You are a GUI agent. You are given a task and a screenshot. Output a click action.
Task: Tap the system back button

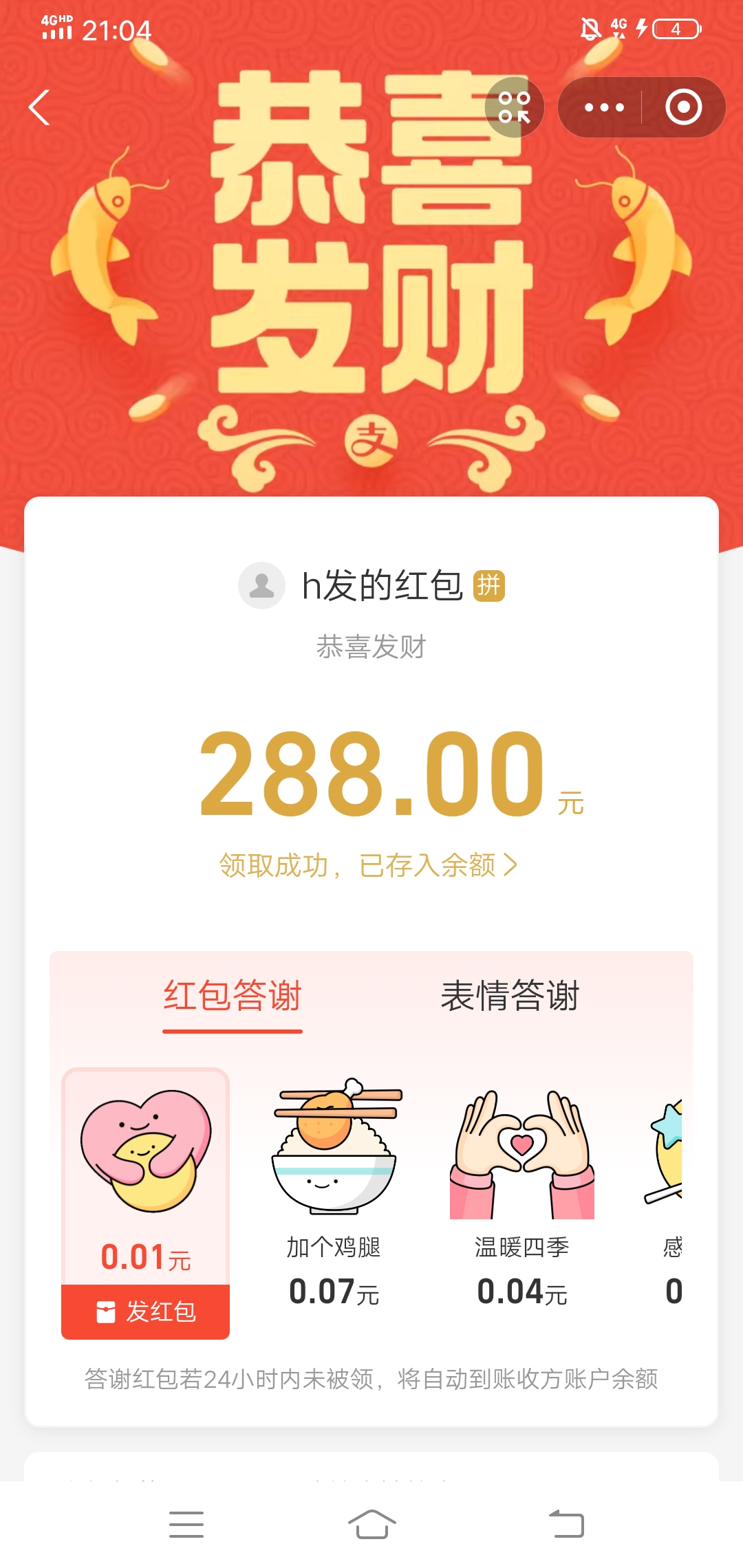[x=566, y=1525]
